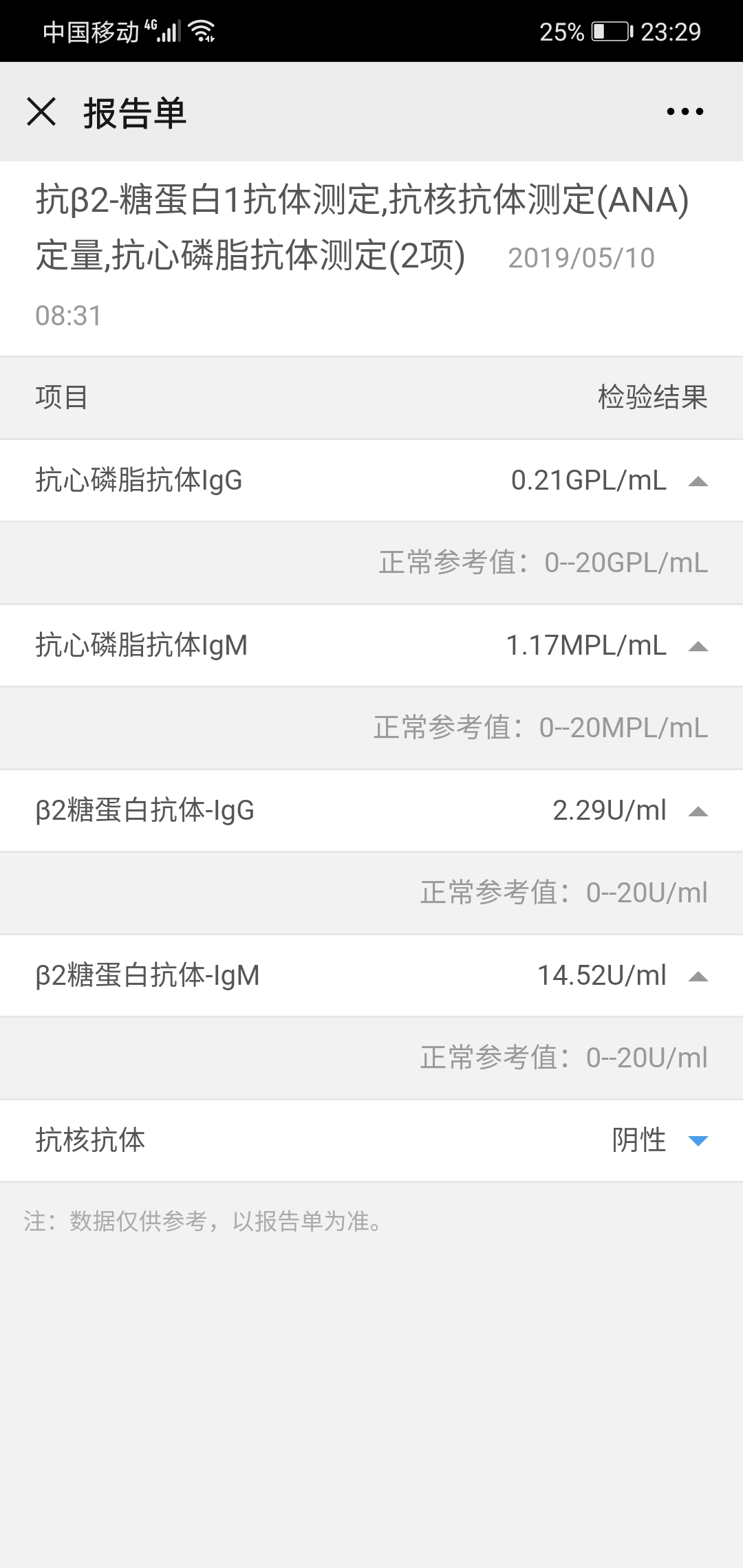Collapse the 抗心磷脂抗体IgM result row
The image size is (743, 1568).
click(x=700, y=645)
